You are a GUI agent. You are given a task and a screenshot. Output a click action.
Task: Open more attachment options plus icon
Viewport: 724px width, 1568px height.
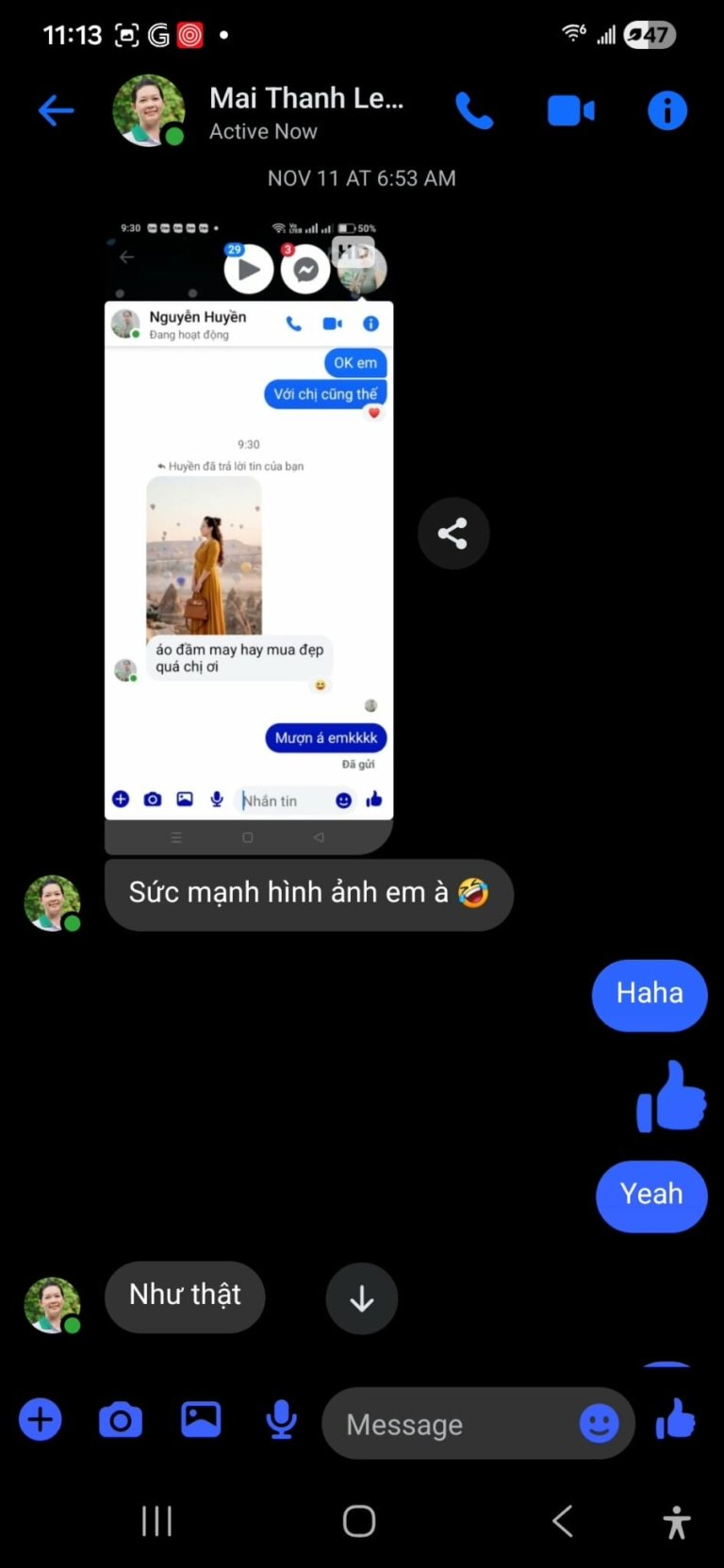pos(41,1420)
